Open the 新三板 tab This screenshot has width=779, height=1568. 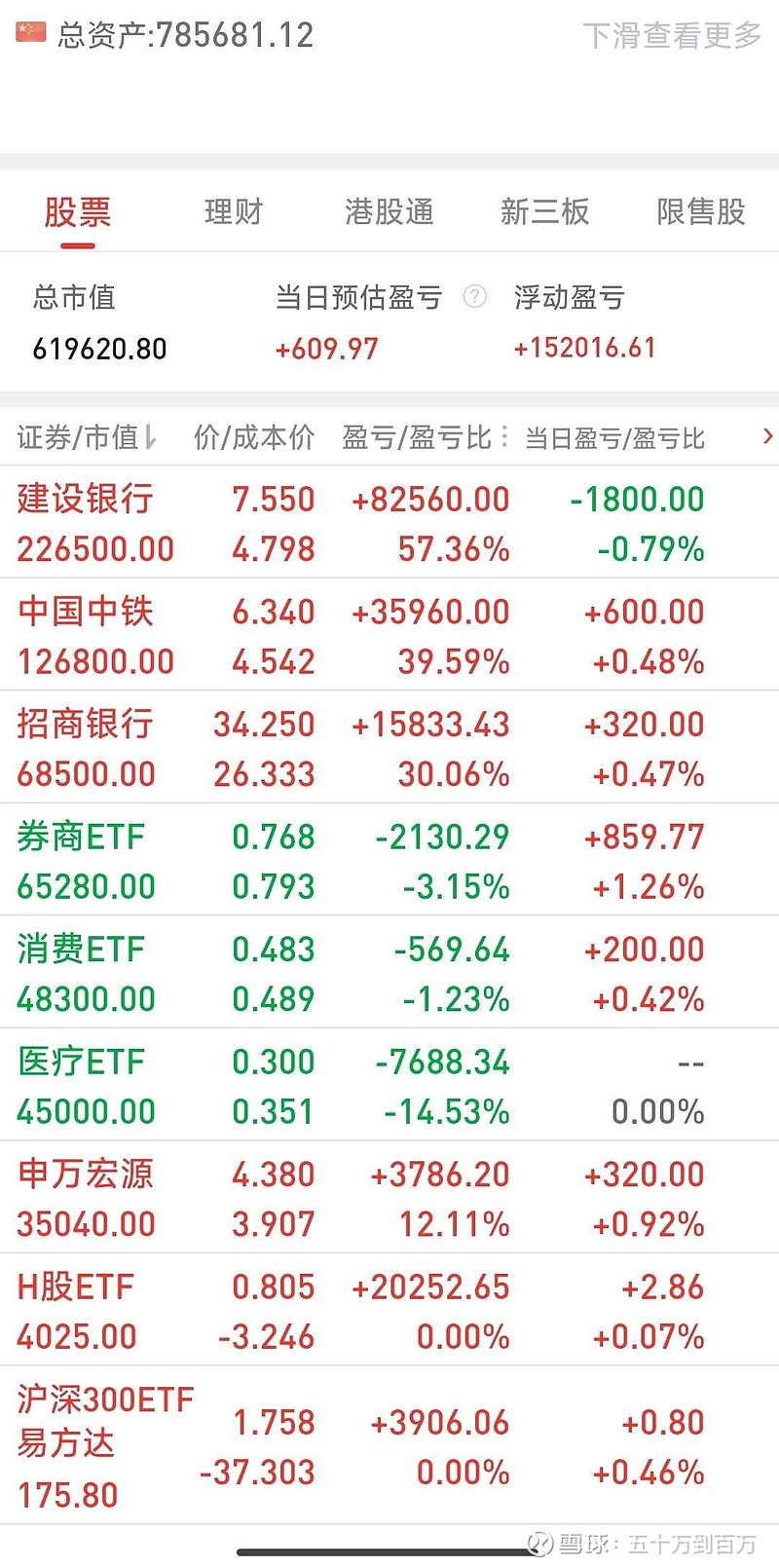click(x=544, y=211)
